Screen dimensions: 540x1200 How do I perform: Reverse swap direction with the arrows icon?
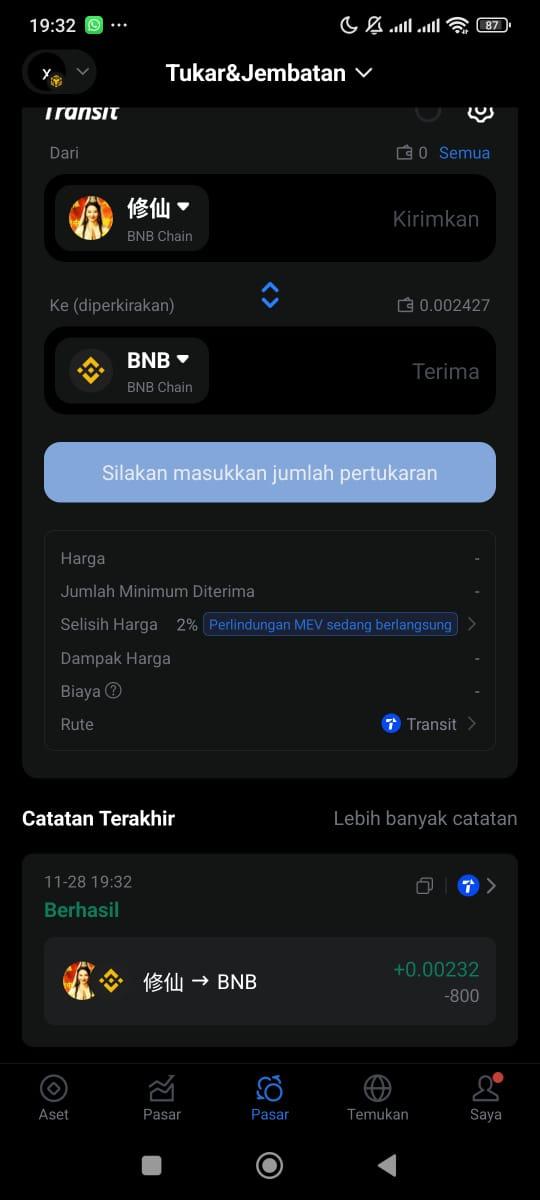(270, 295)
